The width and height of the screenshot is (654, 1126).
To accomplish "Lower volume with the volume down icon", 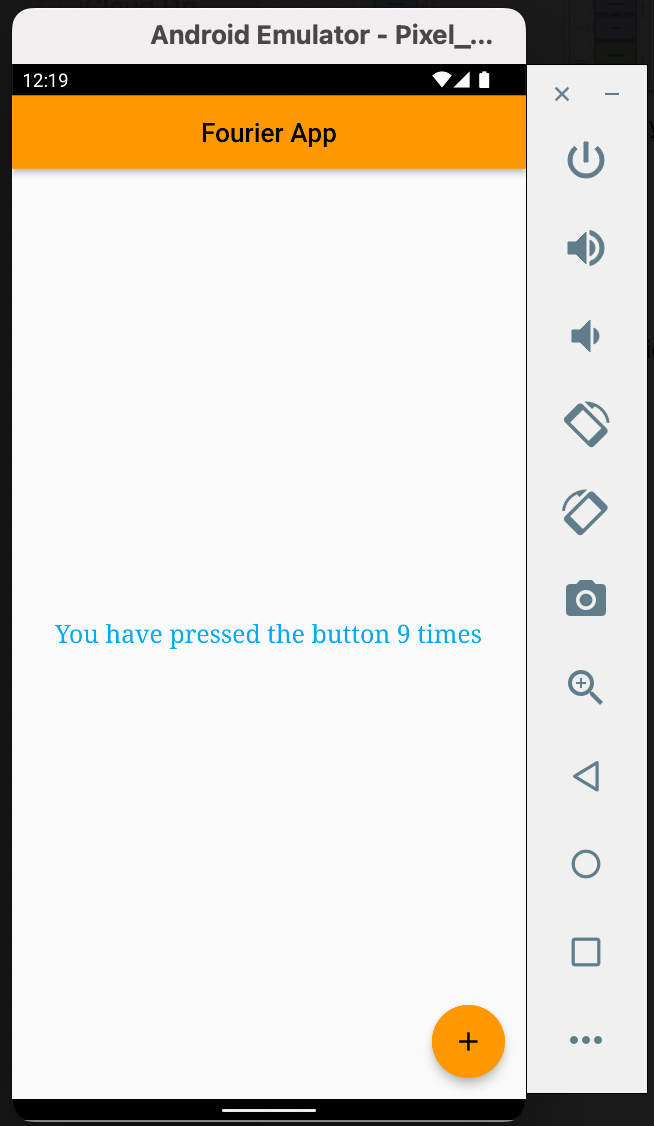I will tap(586, 336).
